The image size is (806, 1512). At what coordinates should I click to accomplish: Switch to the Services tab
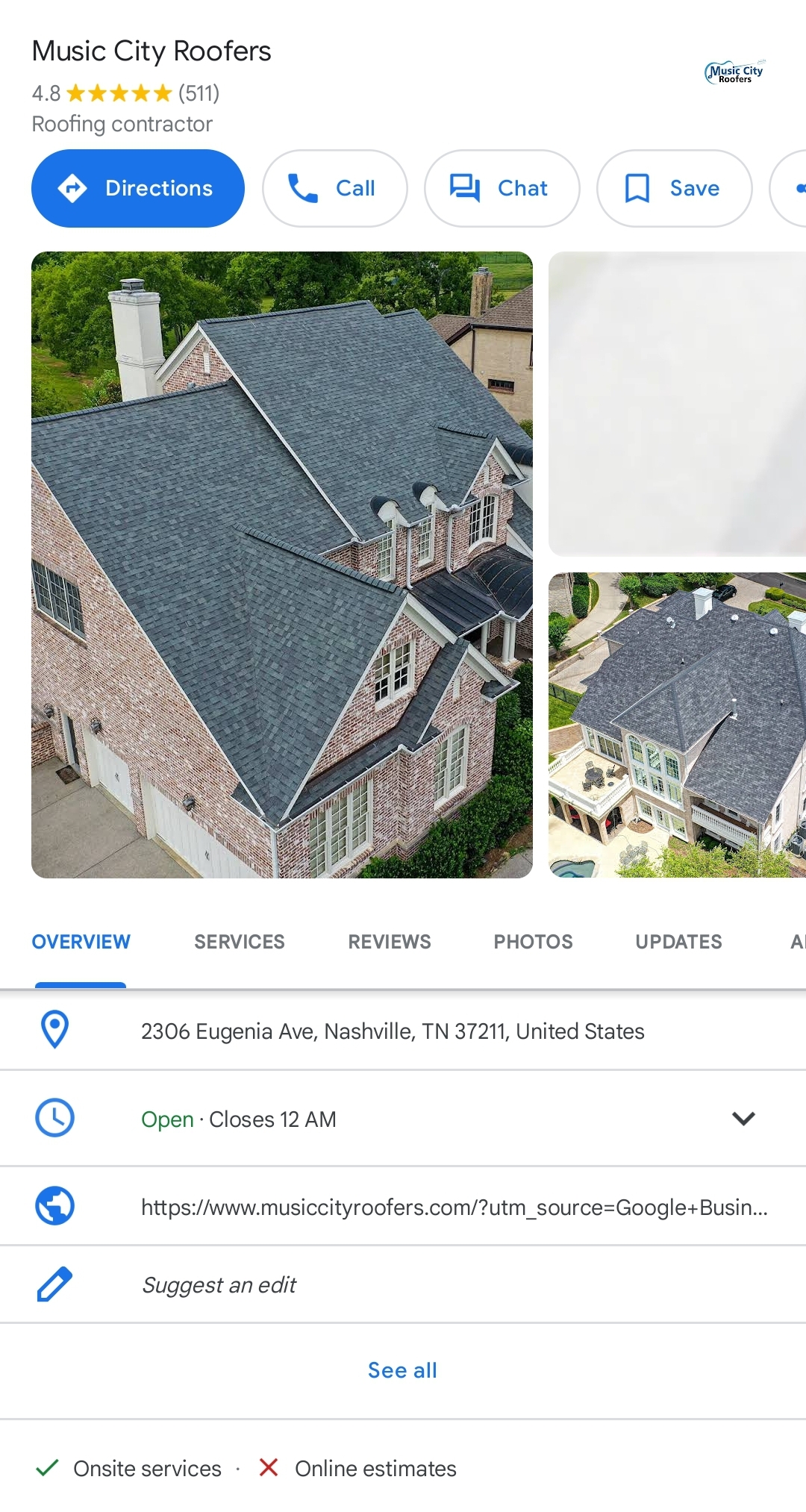click(x=240, y=942)
